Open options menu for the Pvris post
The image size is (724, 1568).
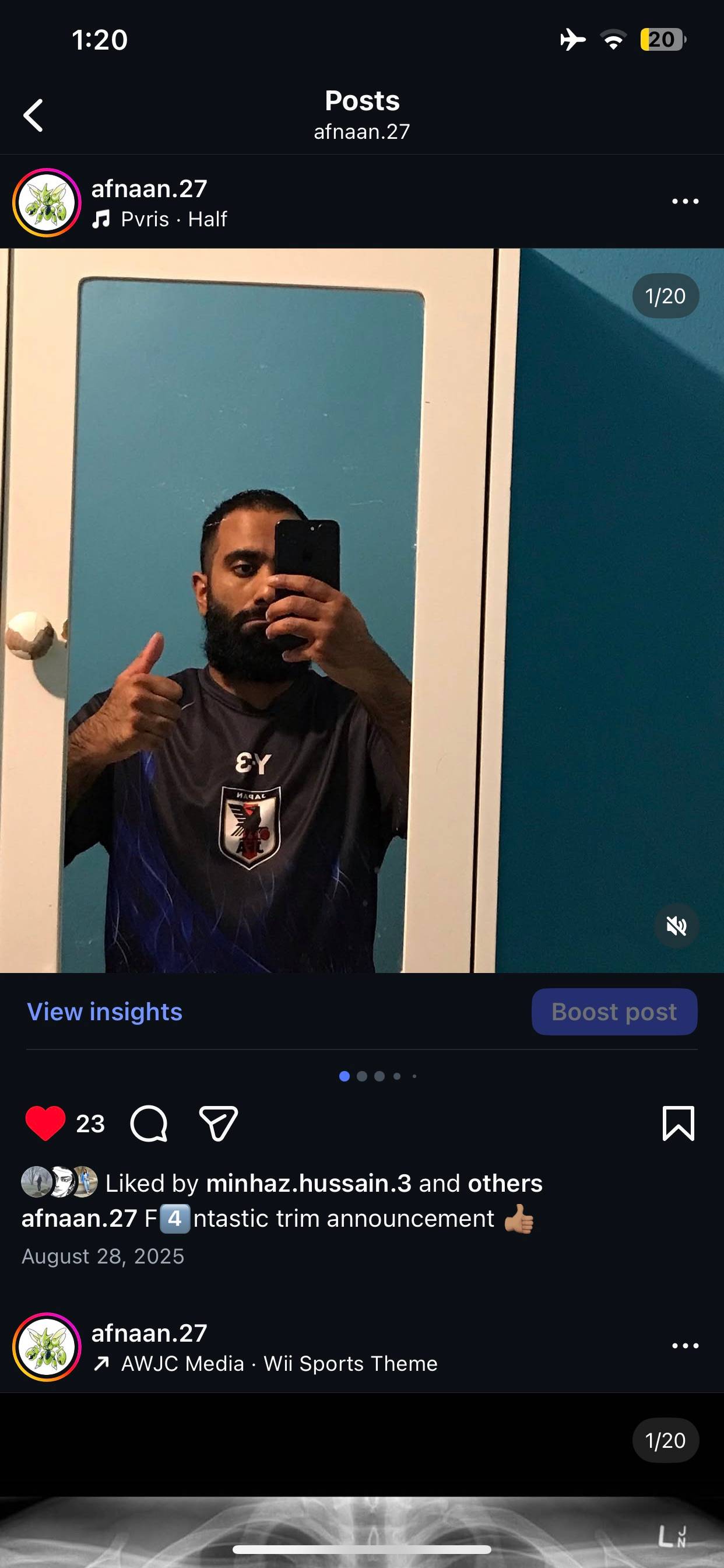tap(685, 201)
